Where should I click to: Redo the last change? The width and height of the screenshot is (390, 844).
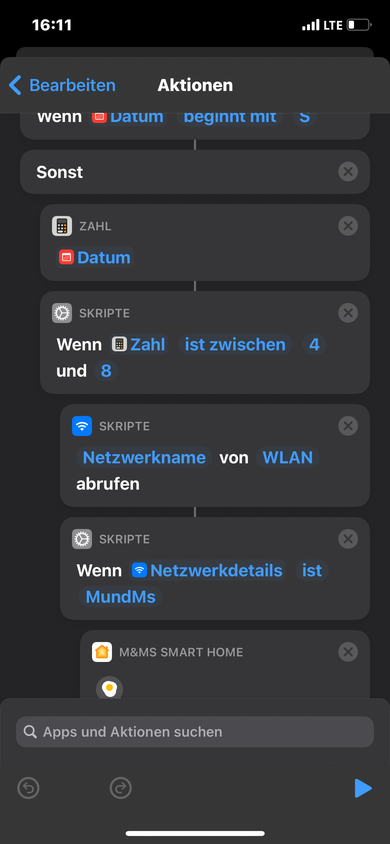pos(120,789)
